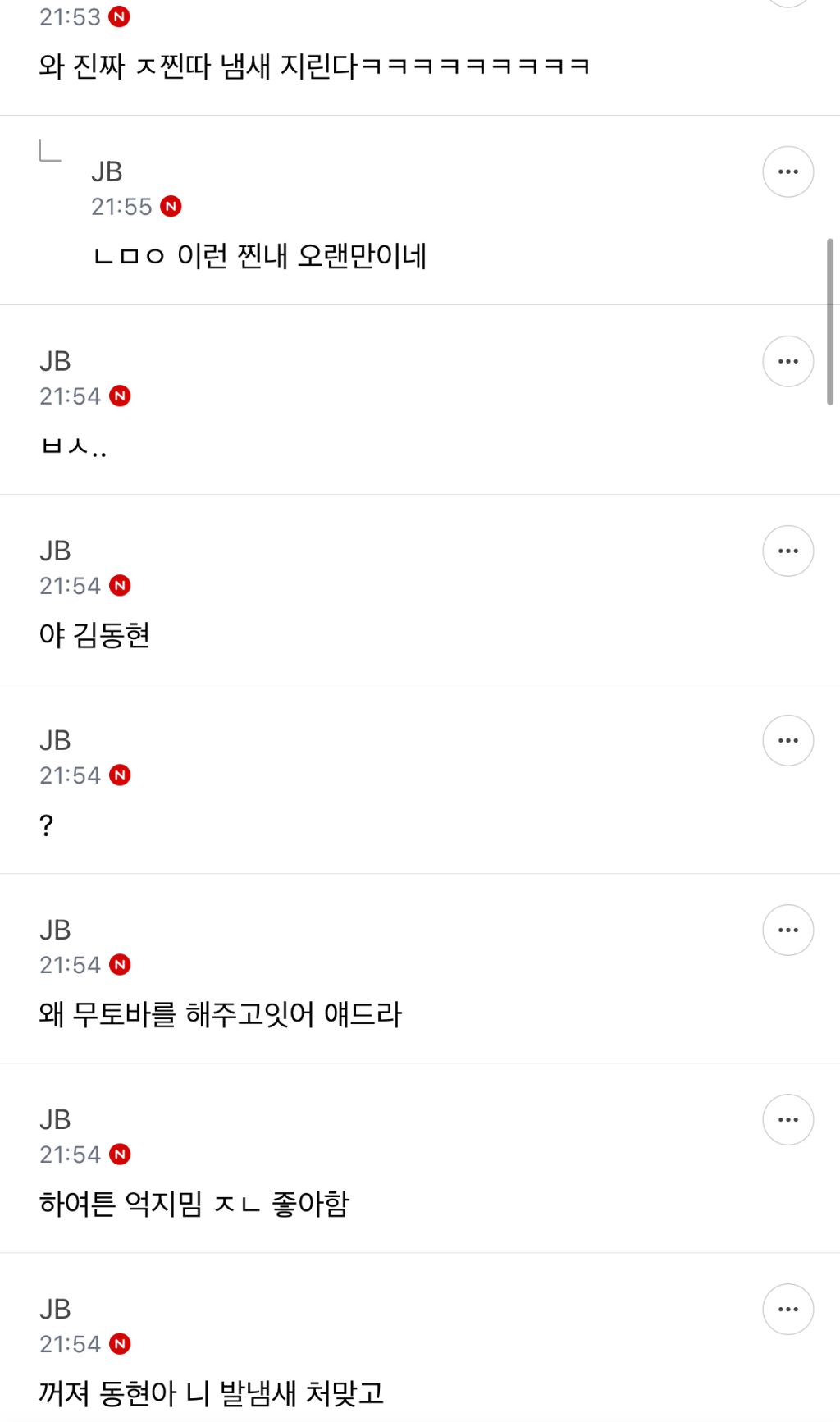
Task: Tap the ellipsis on the "꺼져 동현아" comment
Action: (787, 1309)
